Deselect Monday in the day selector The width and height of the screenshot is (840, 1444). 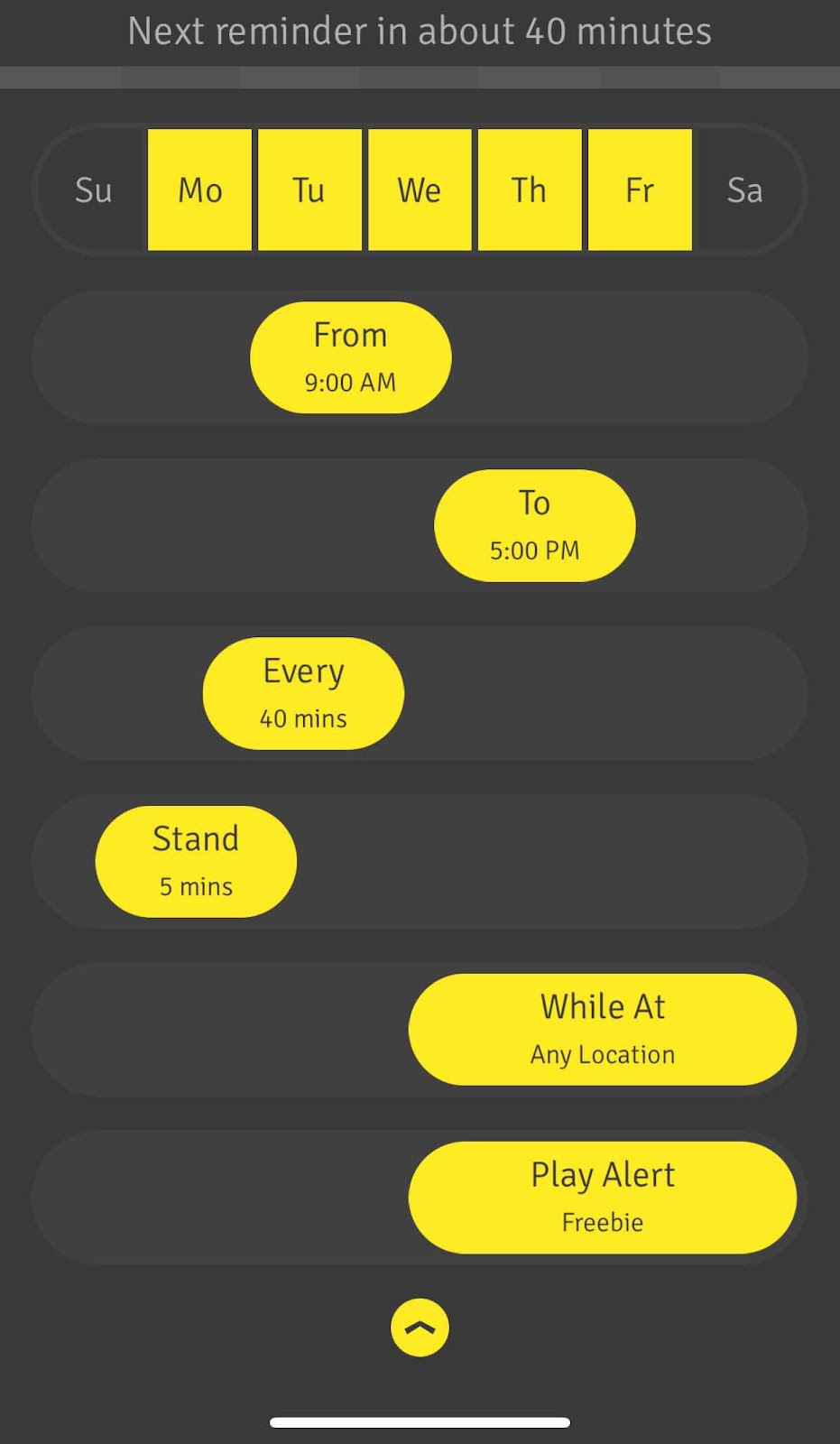[199, 190]
